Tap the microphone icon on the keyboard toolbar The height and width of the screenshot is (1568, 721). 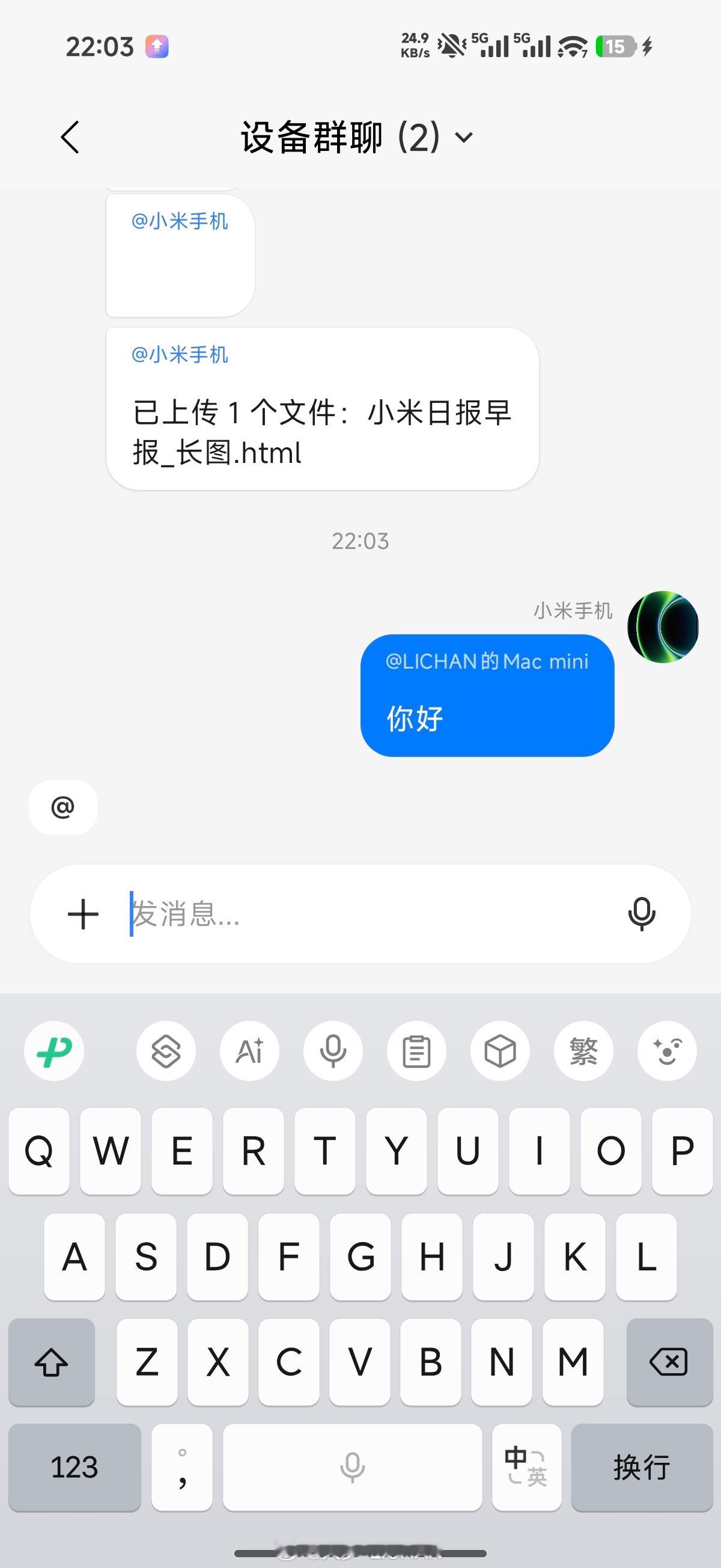click(x=333, y=1051)
